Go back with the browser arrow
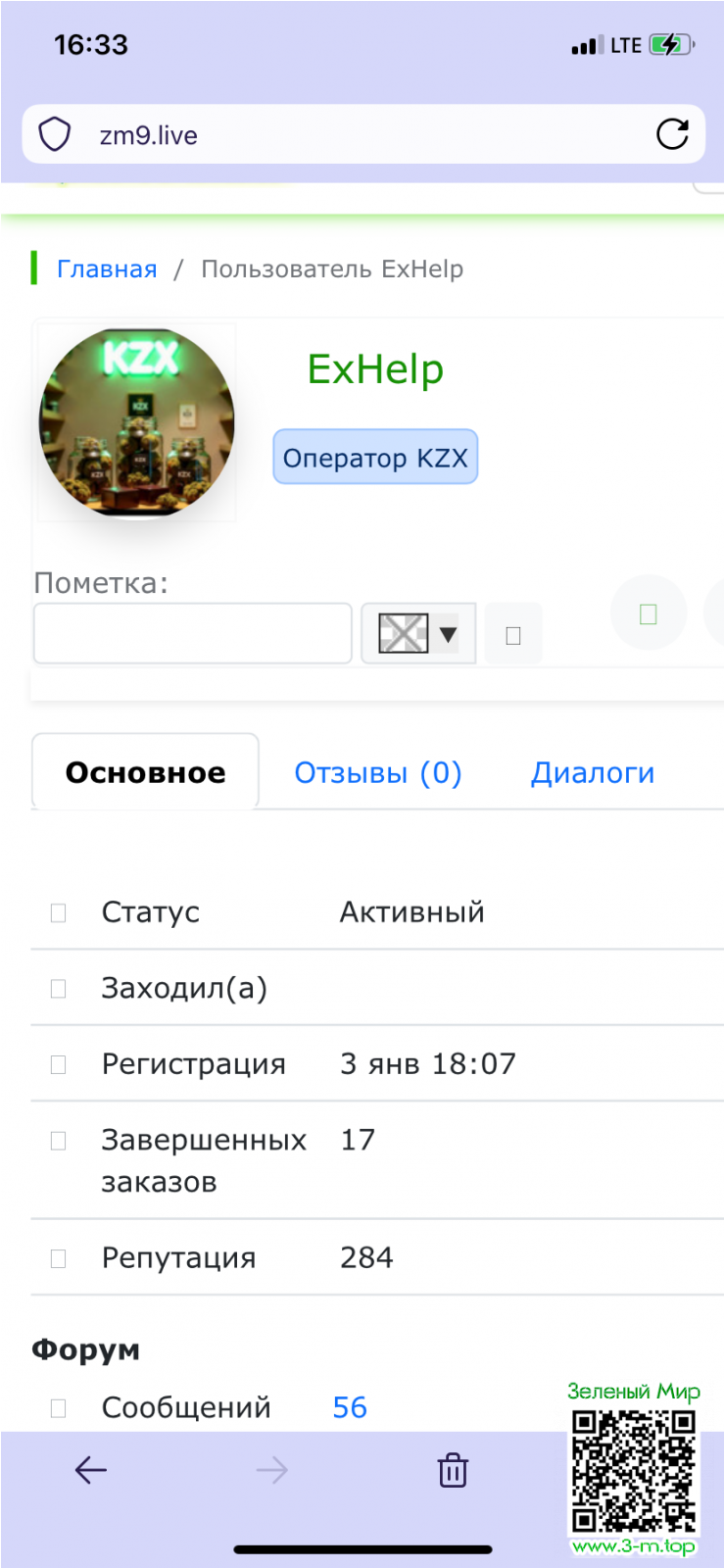 (90, 1470)
